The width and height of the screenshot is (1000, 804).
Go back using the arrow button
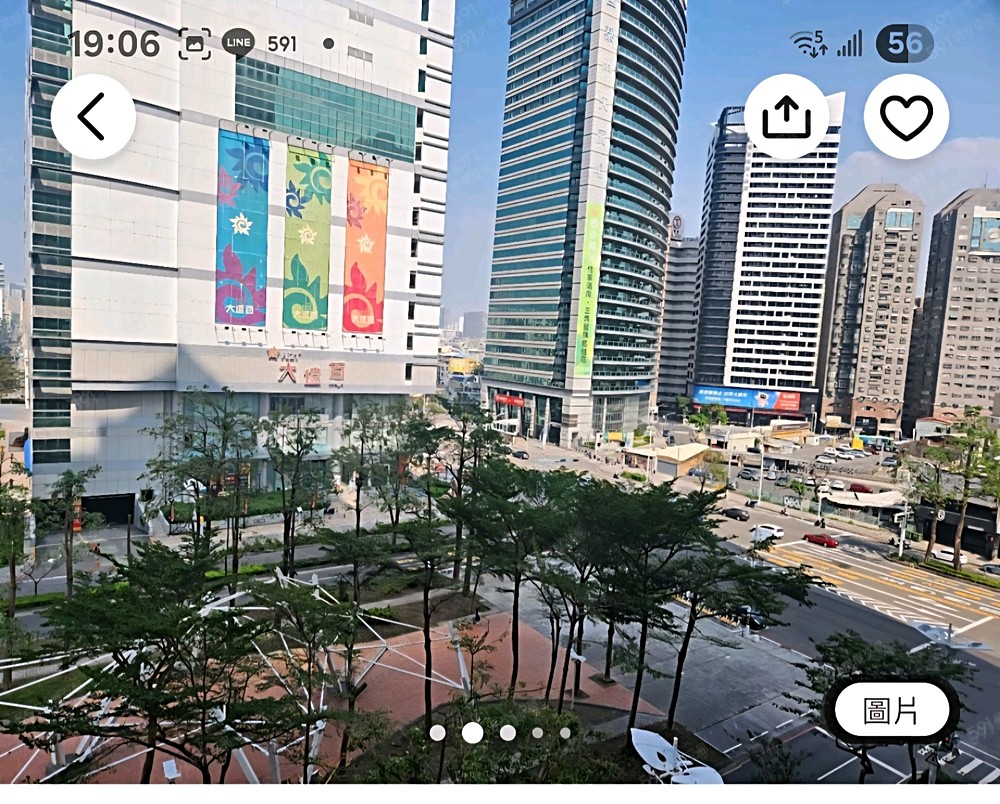point(93,117)
